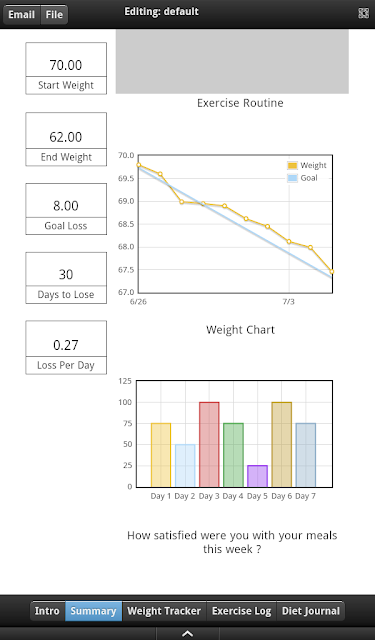Viewport: 375px width, 640px height.
Task: Open the Diet Journal tab
Action: 311,611
